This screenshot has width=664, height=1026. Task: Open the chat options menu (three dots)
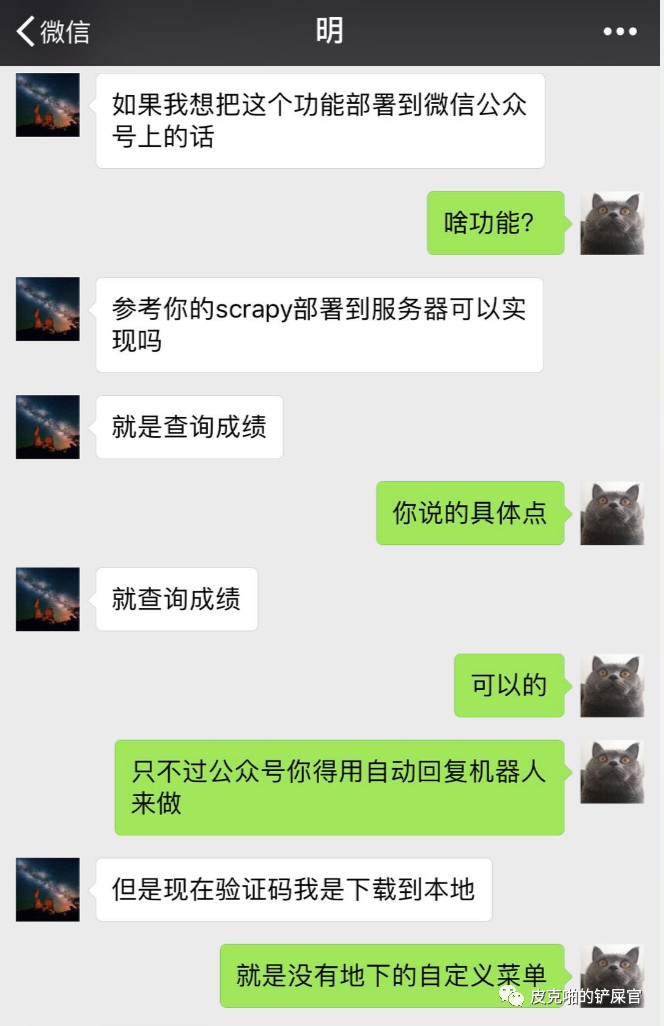tap(619, 31)
